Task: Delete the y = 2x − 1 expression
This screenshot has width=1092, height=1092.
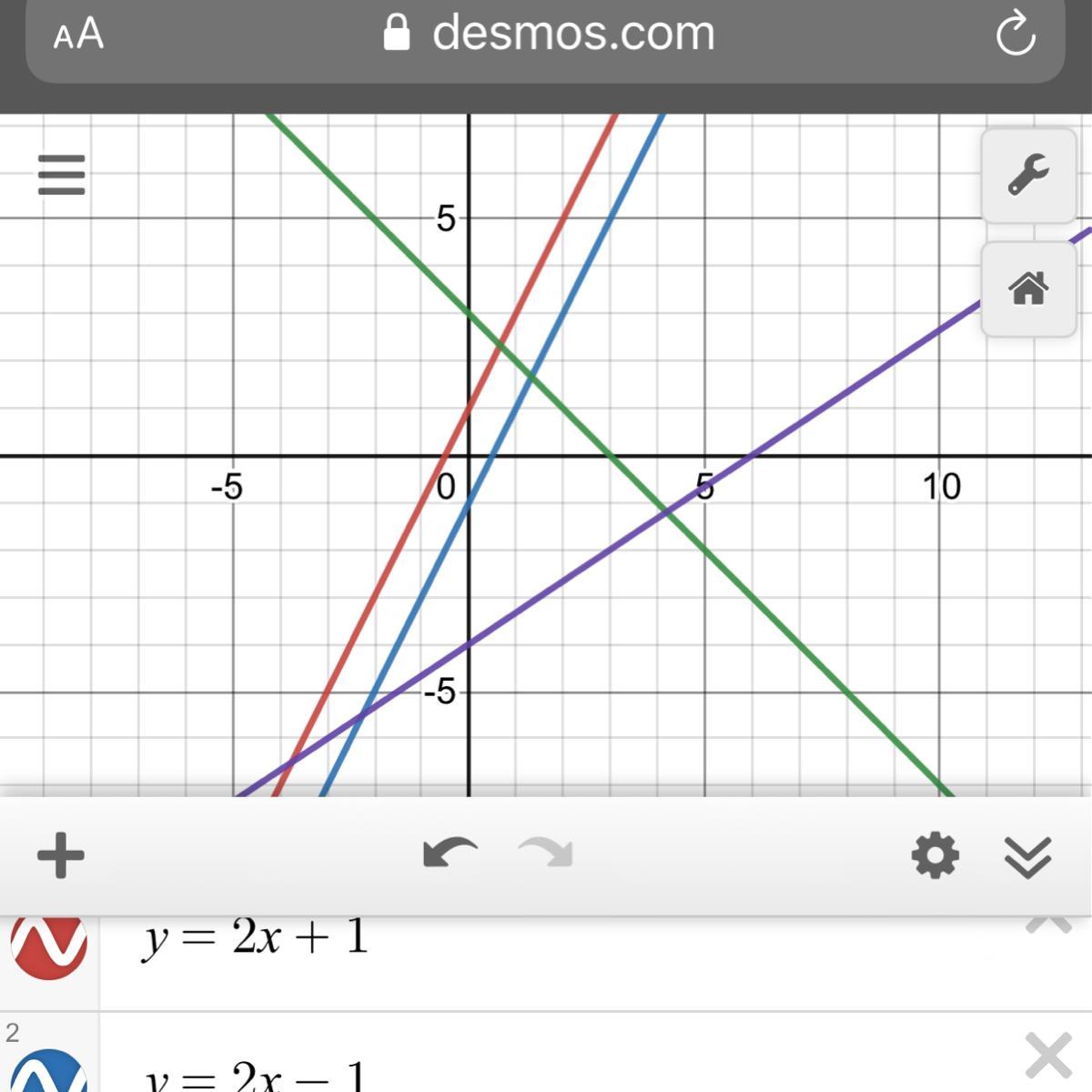Action: click(x=1048, y=1057)
